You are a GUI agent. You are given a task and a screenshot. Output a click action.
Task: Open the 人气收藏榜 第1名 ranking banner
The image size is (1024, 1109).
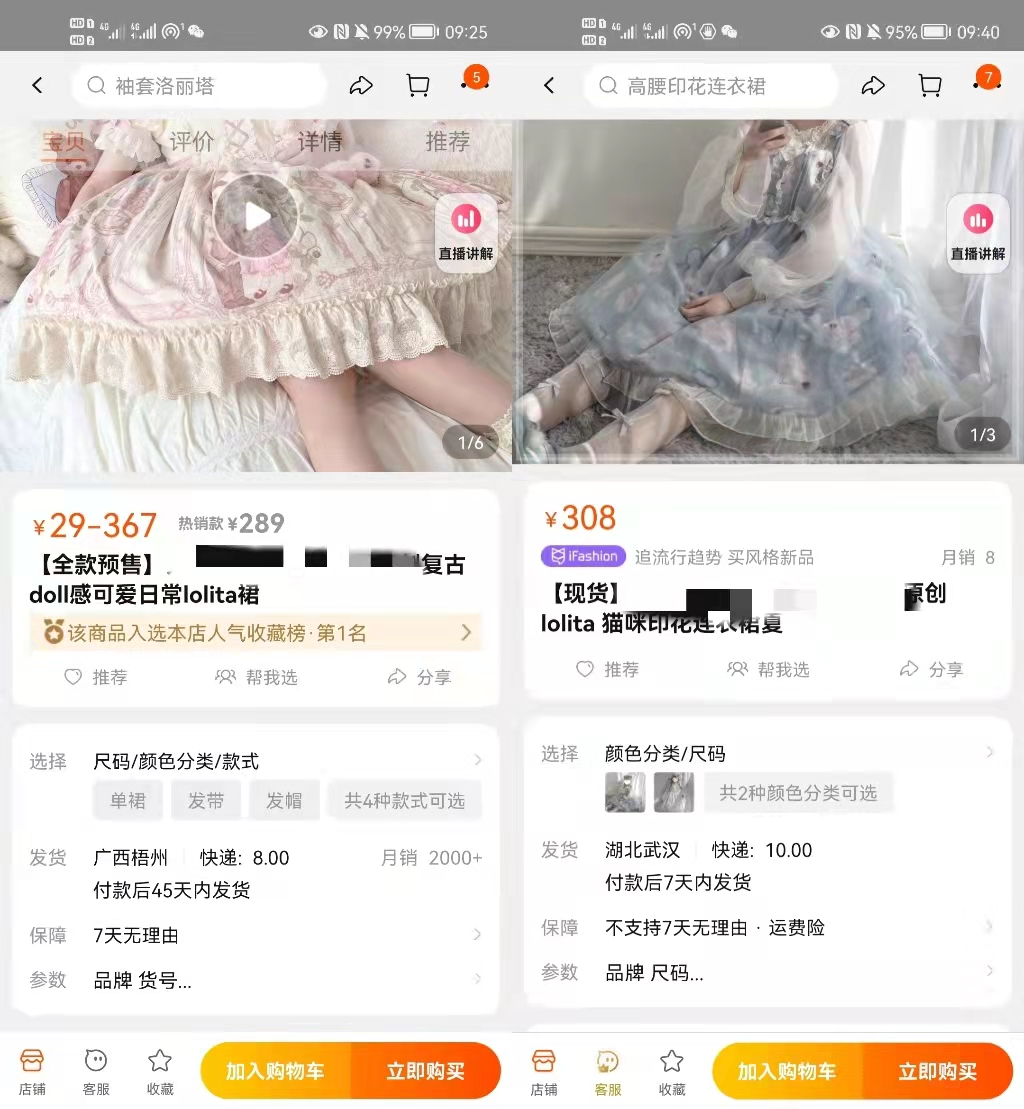tap(256, 633)
